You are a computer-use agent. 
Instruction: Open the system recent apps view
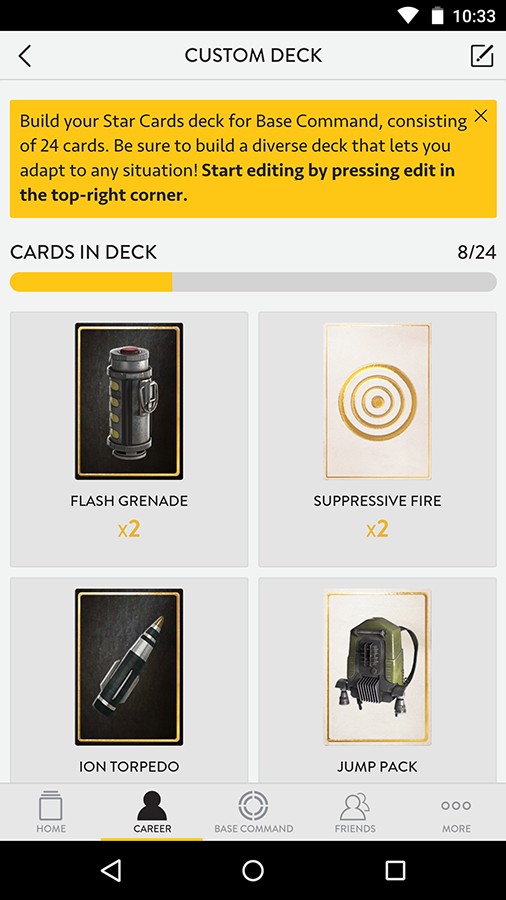click(395, 870)
